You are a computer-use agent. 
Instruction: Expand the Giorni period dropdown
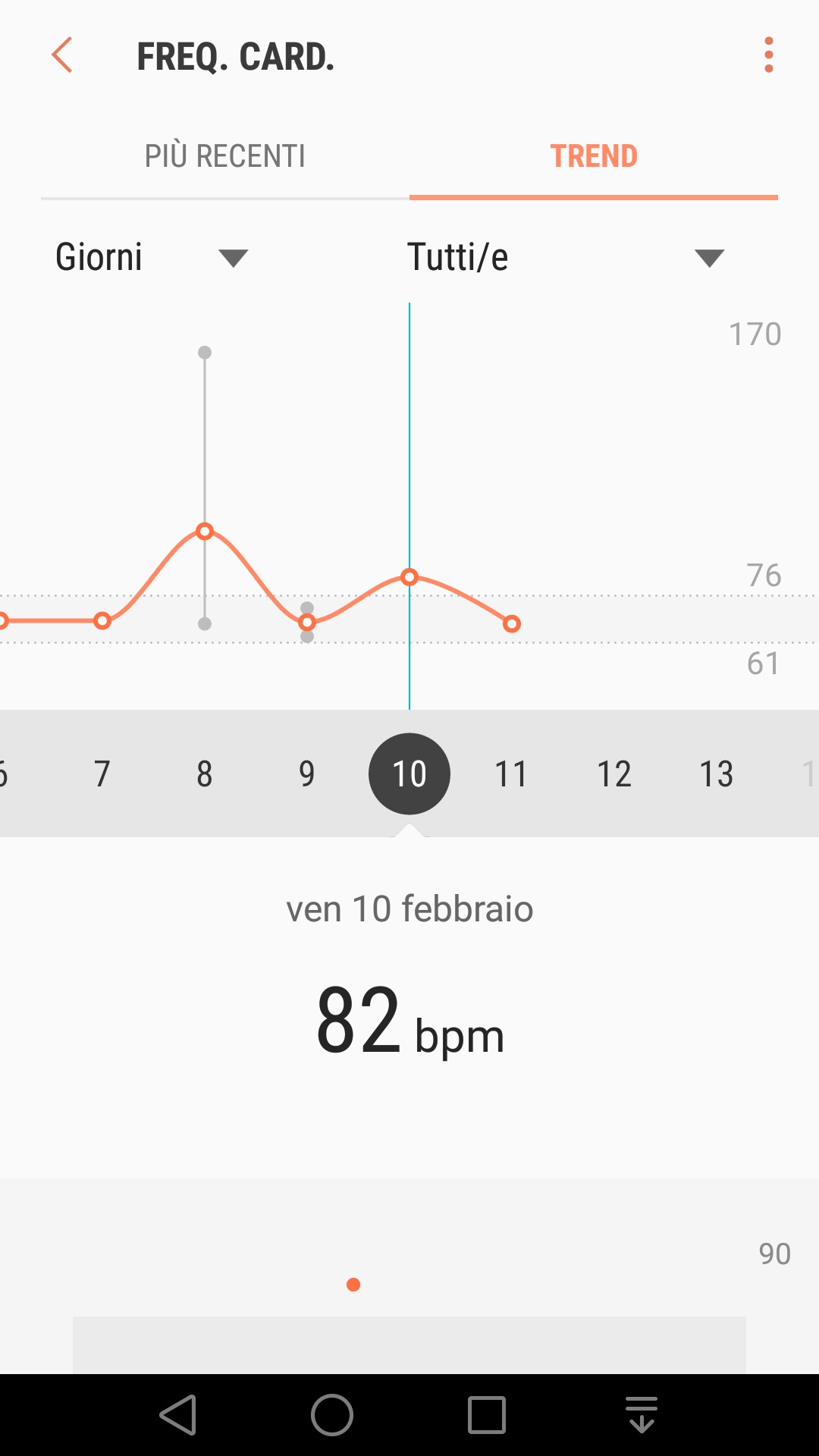tap(152, 257)
